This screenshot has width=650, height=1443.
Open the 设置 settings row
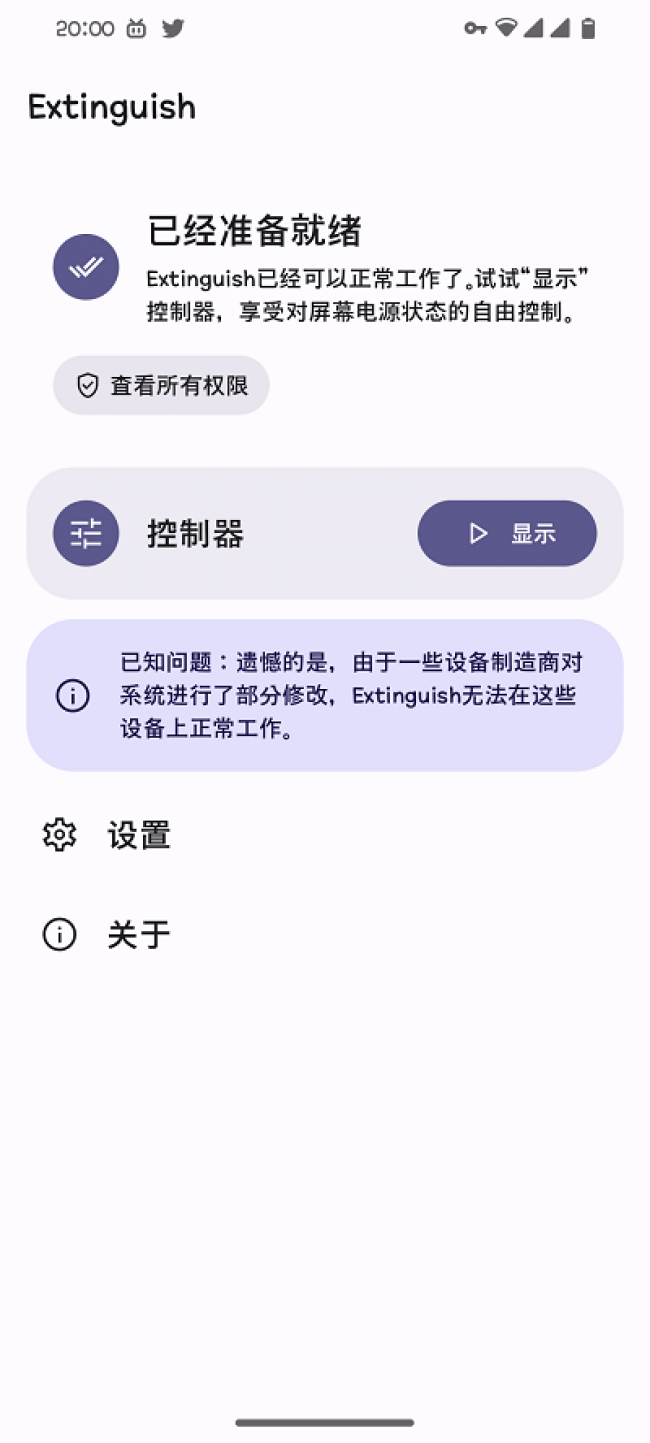tap(139, 835)
